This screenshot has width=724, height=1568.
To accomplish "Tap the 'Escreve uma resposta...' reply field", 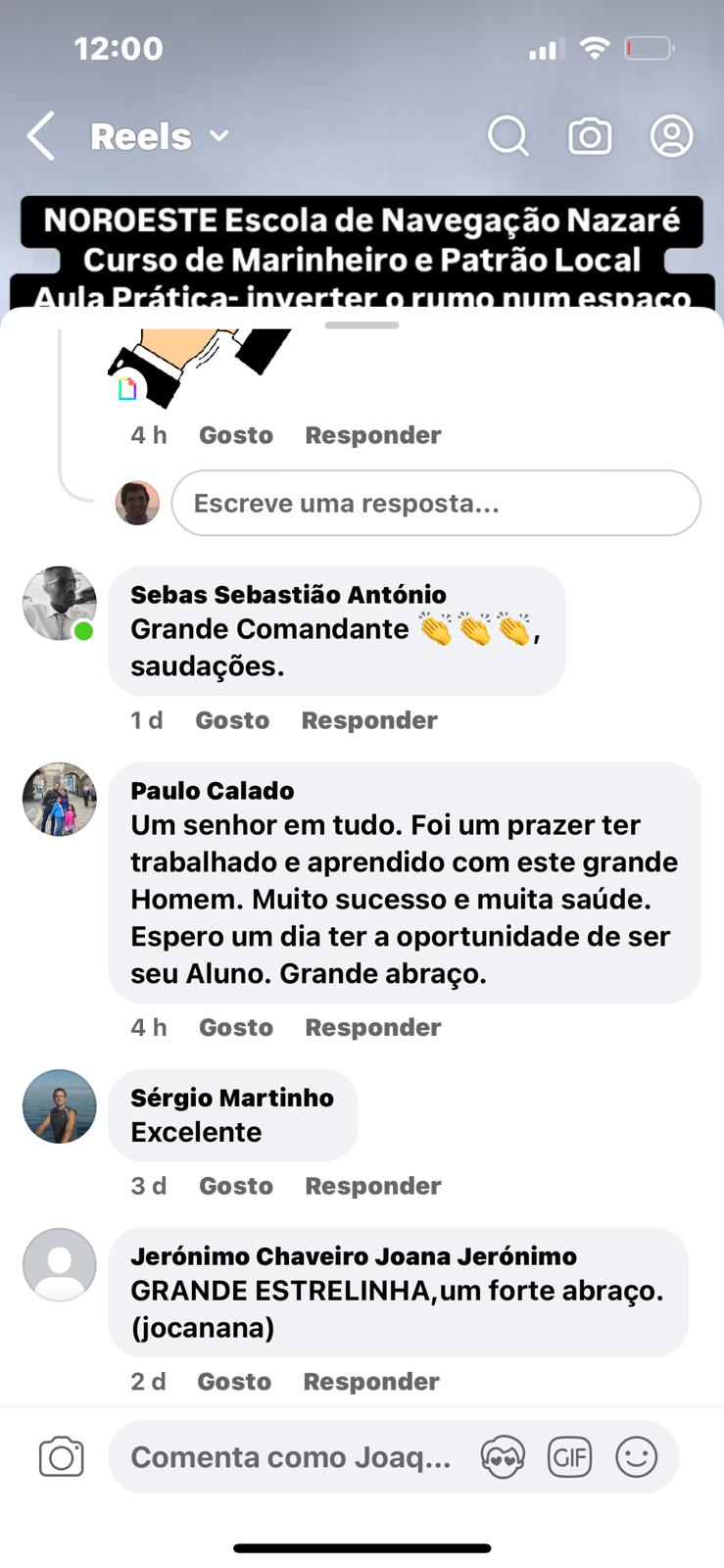I will coord(435,504).
